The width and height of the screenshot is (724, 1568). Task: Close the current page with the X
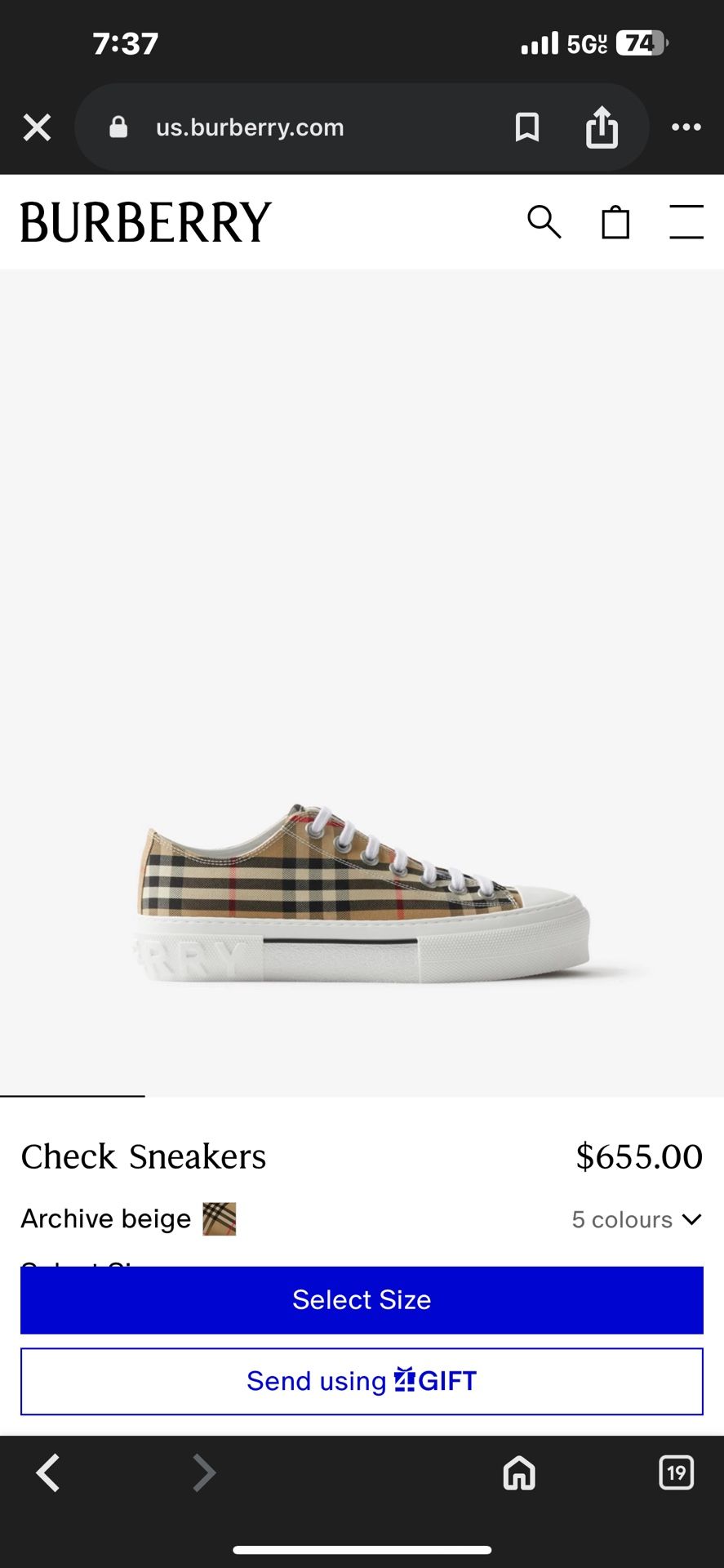pyautogui.click(x=37, y=127)
